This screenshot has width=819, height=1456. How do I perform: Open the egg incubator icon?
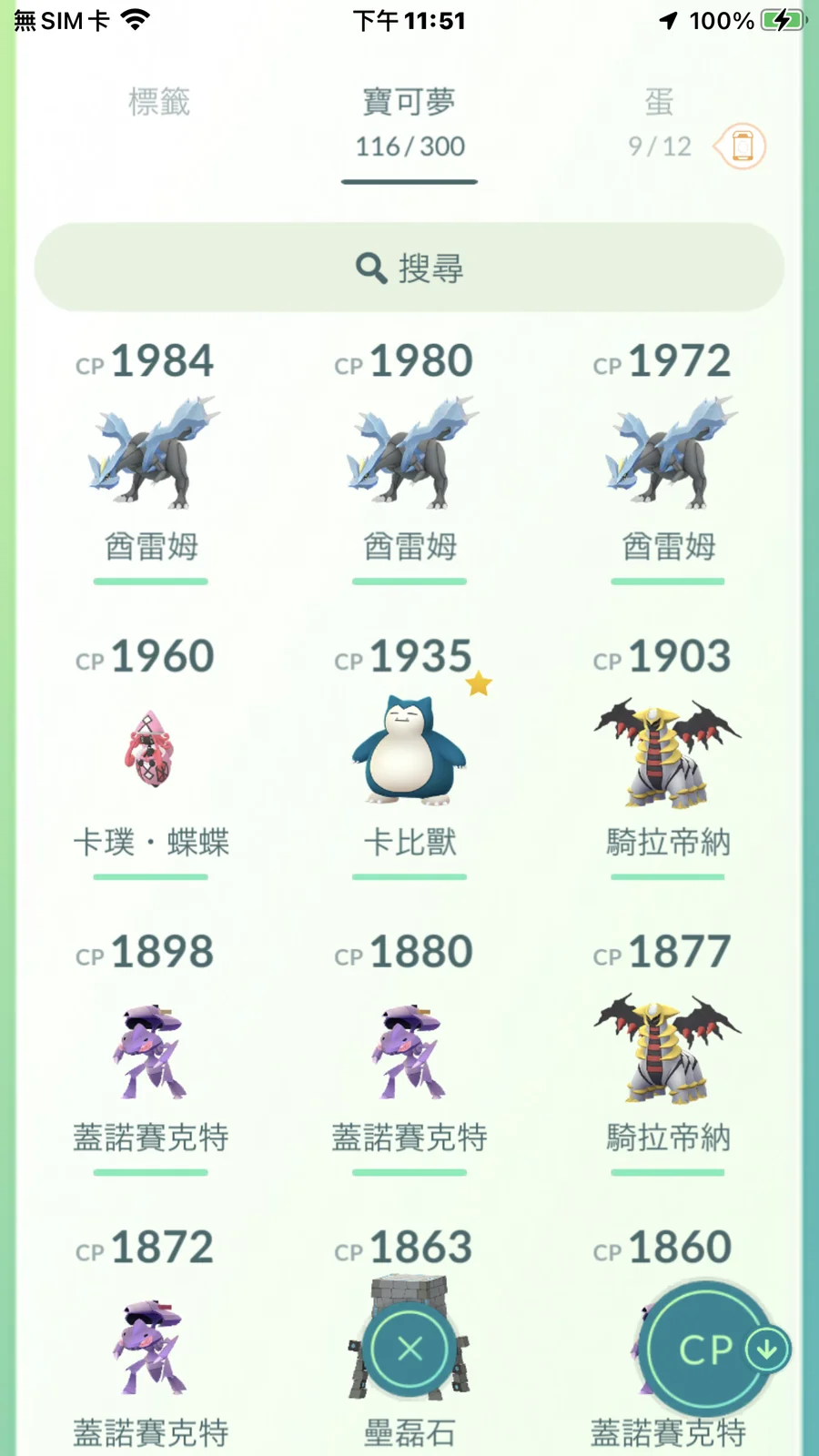[x=741, y=146]
